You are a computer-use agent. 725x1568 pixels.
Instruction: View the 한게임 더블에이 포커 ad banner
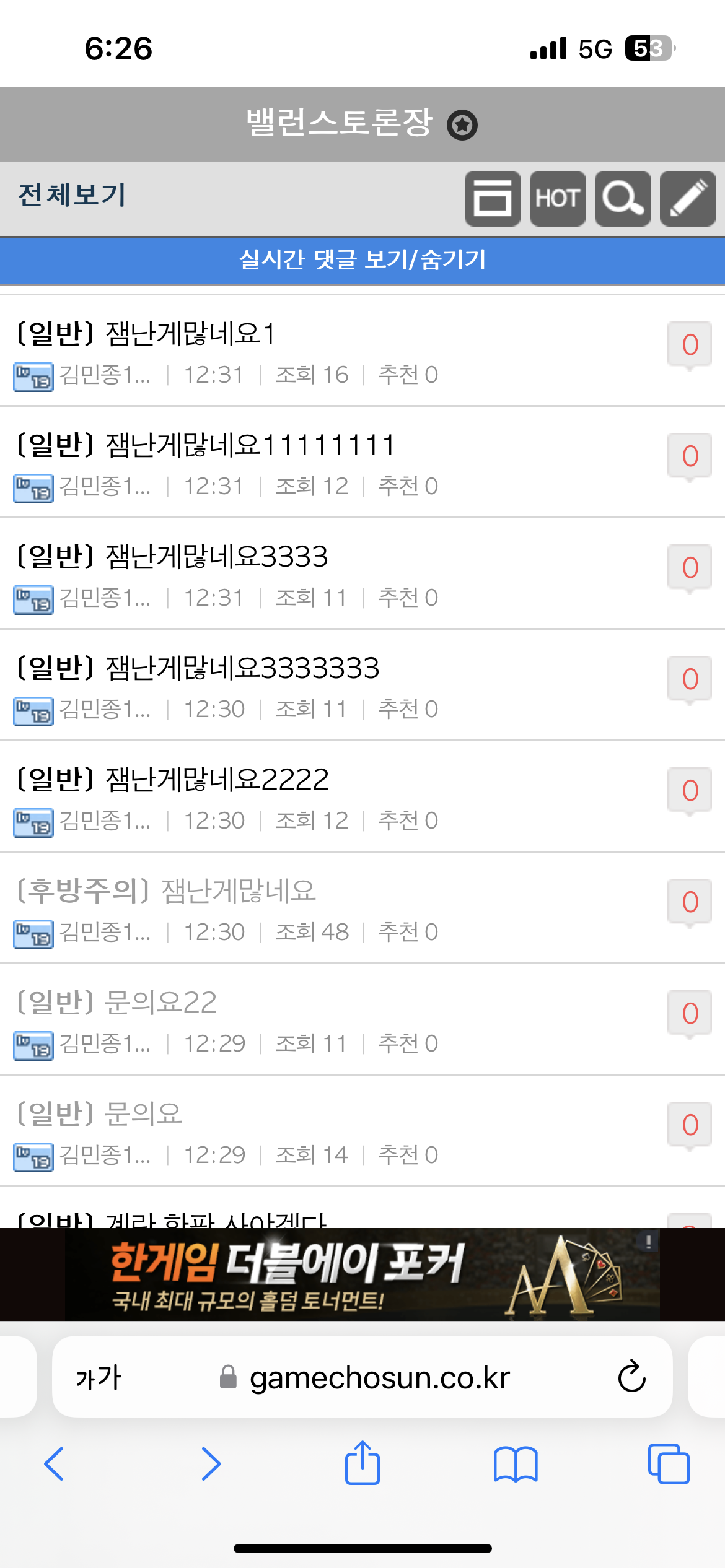pyautogui.click(x=362, y=1274)
